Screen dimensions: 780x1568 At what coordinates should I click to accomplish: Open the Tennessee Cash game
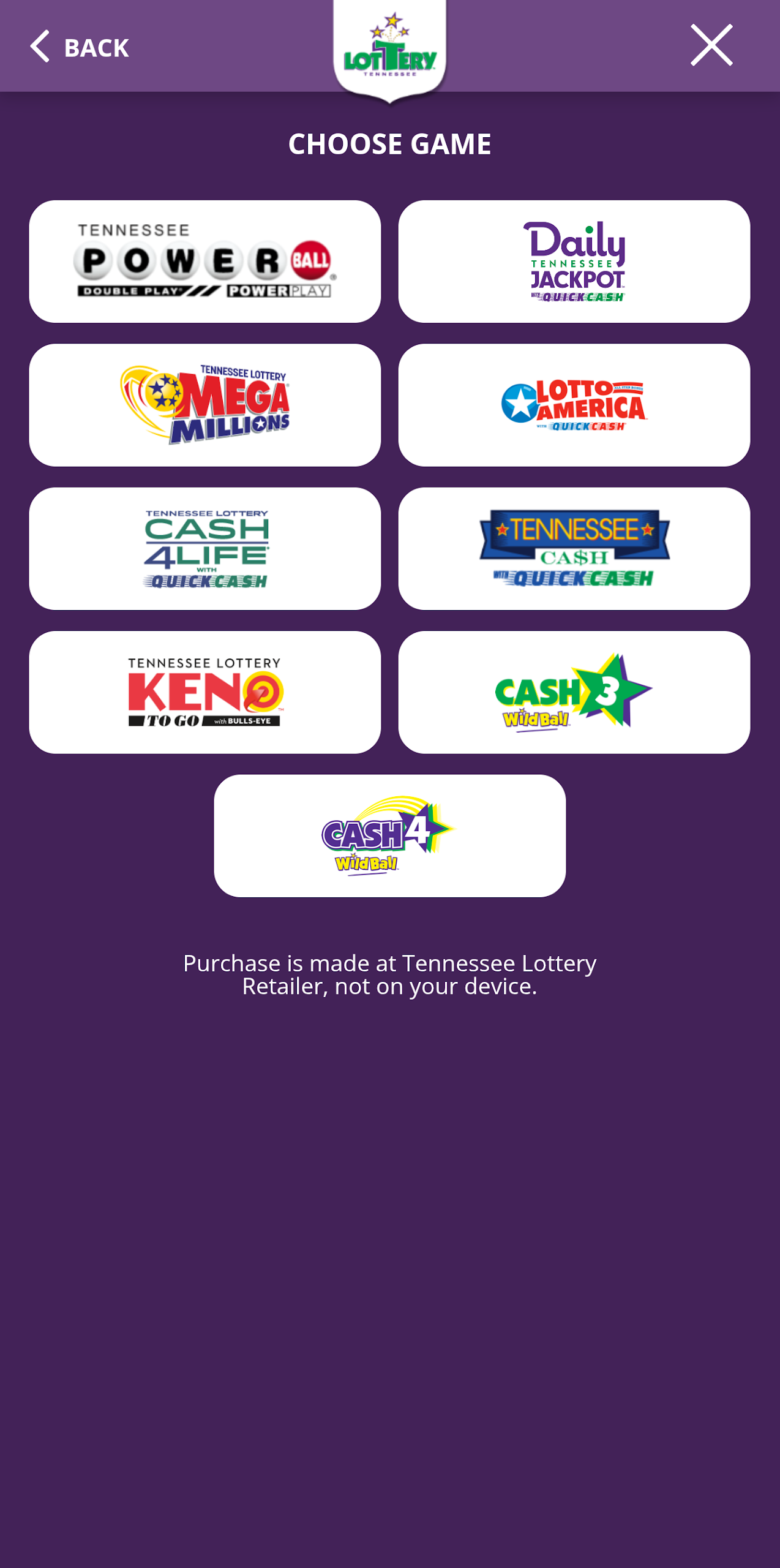click(574, 549)
